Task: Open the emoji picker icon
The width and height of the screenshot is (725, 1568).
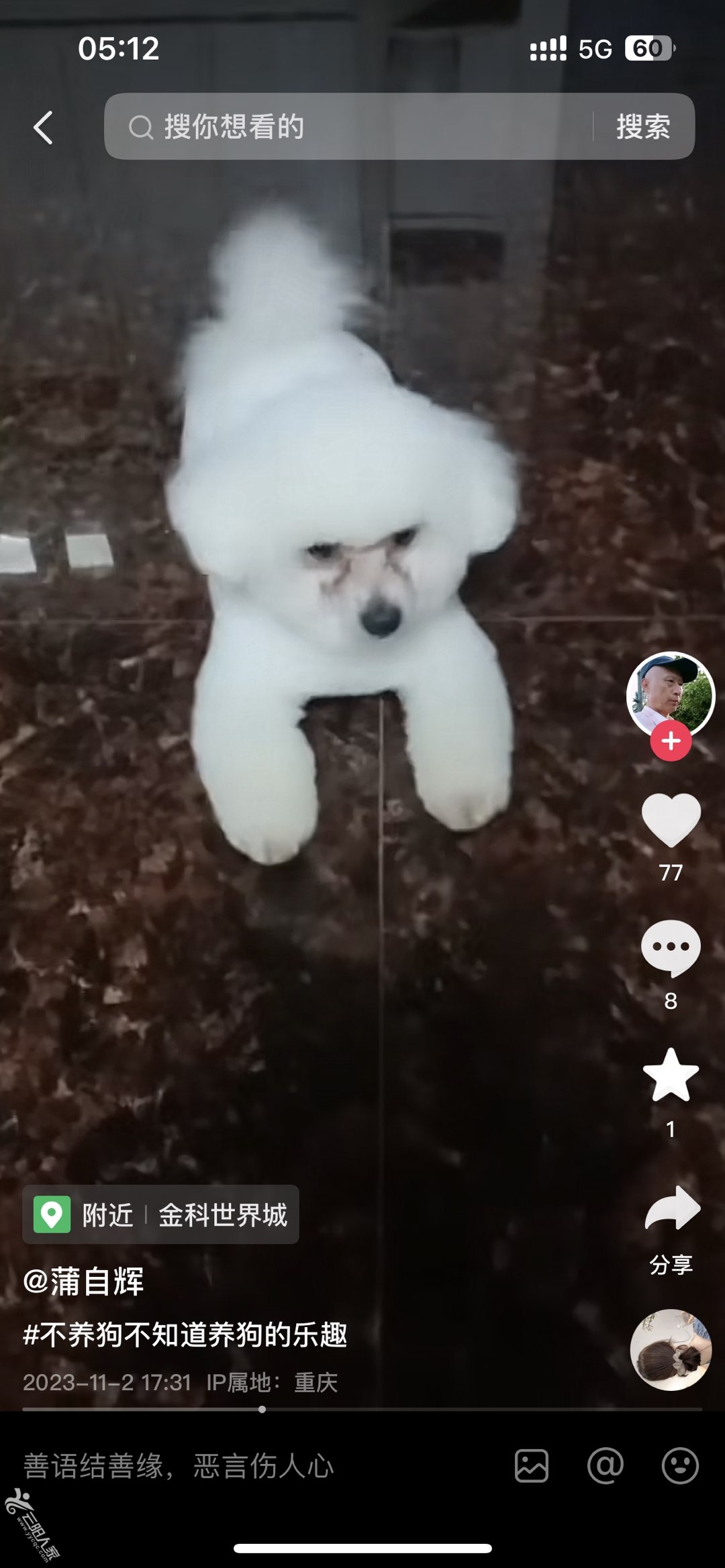Action: tap(679, 1466)
